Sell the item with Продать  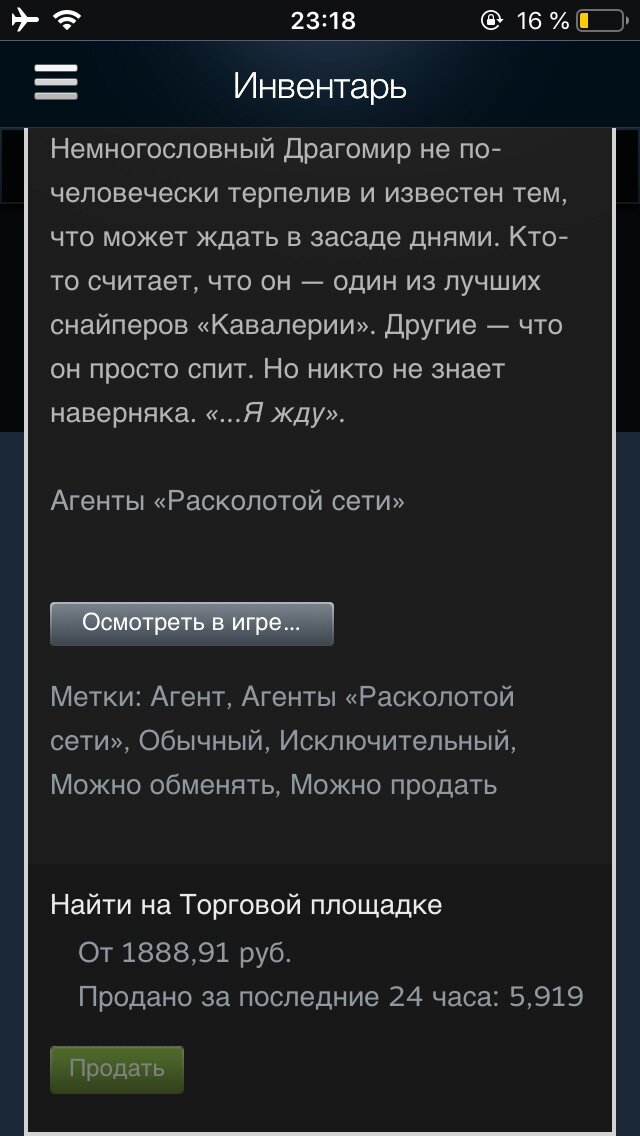tap(117, 1069)
